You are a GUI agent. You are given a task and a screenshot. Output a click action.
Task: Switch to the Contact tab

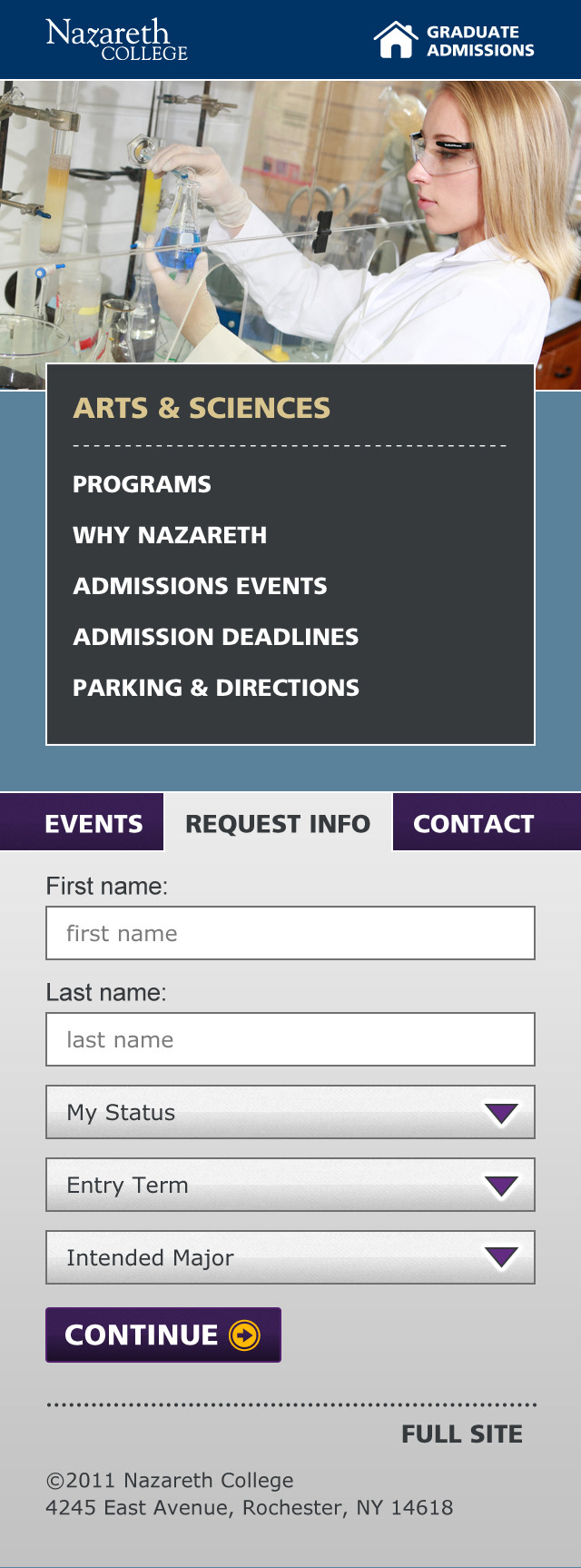[474, 823]
